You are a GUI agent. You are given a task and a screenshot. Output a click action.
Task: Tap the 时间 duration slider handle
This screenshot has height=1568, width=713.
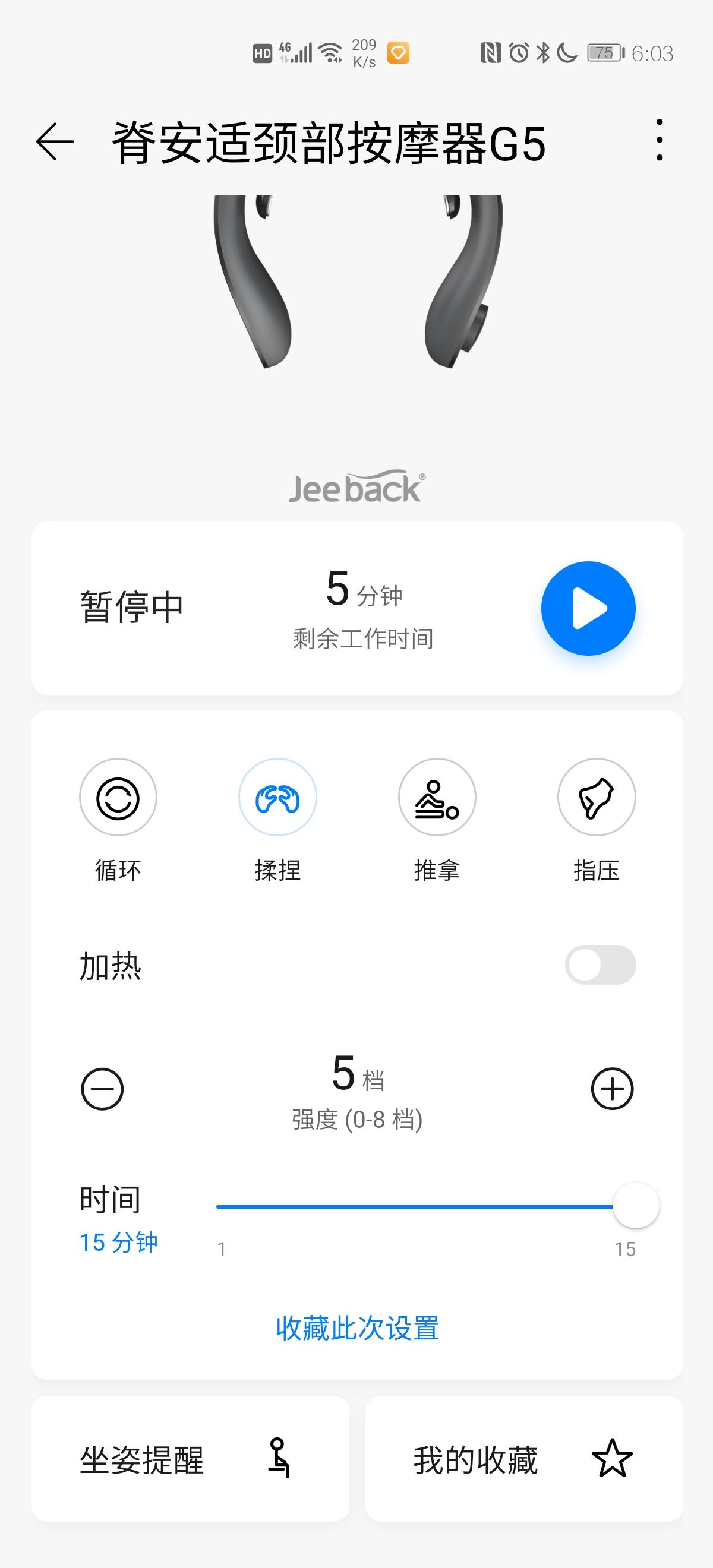click(x=636, y=1206)
